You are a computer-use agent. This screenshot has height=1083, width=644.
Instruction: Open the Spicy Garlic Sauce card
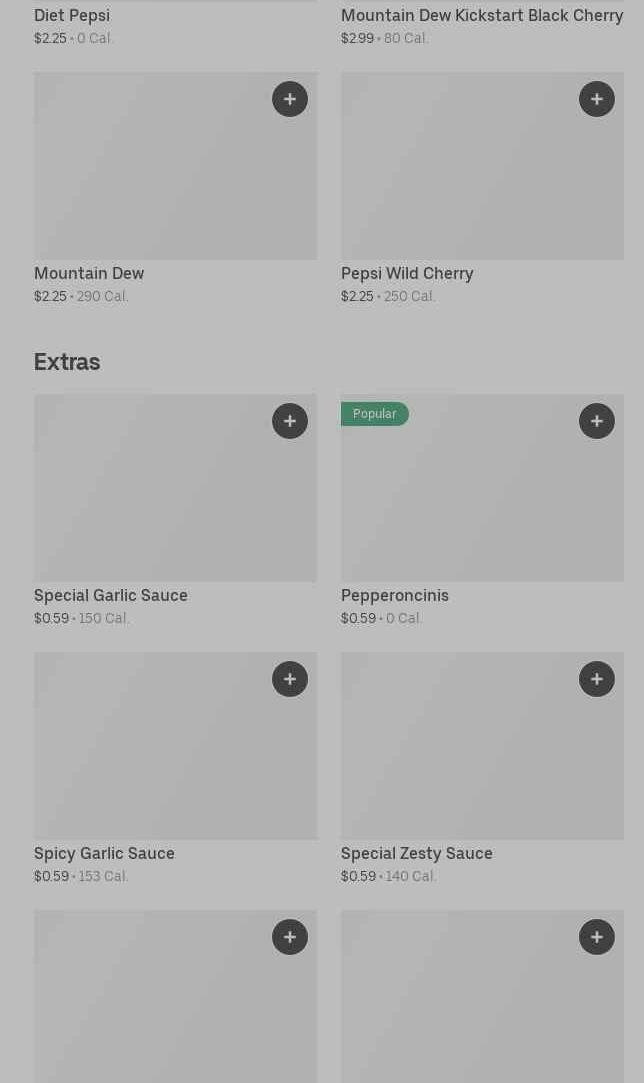[x=176, y=768]
